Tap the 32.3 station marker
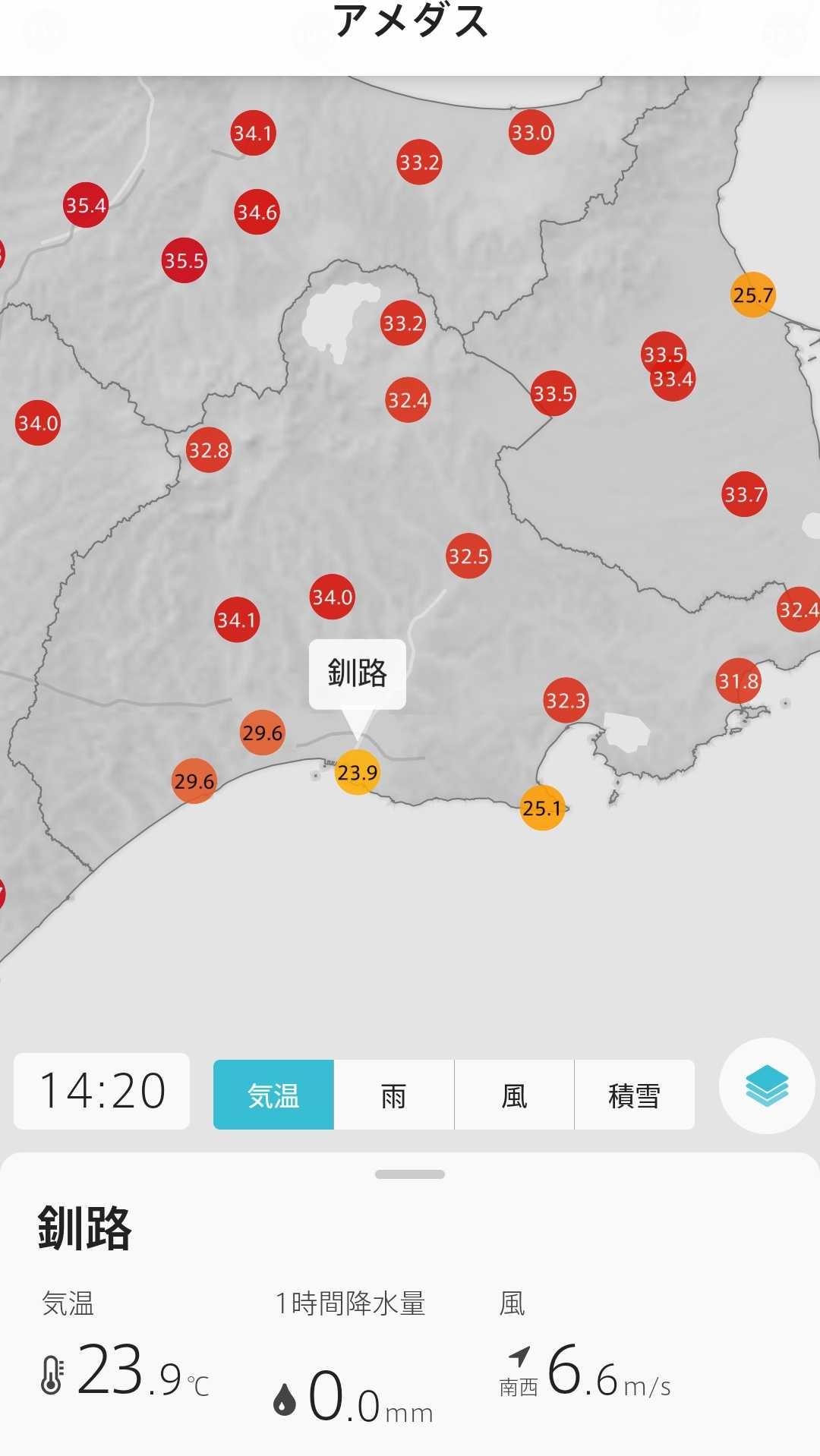This screenshot has height=1456, width=820. [566, 700]
